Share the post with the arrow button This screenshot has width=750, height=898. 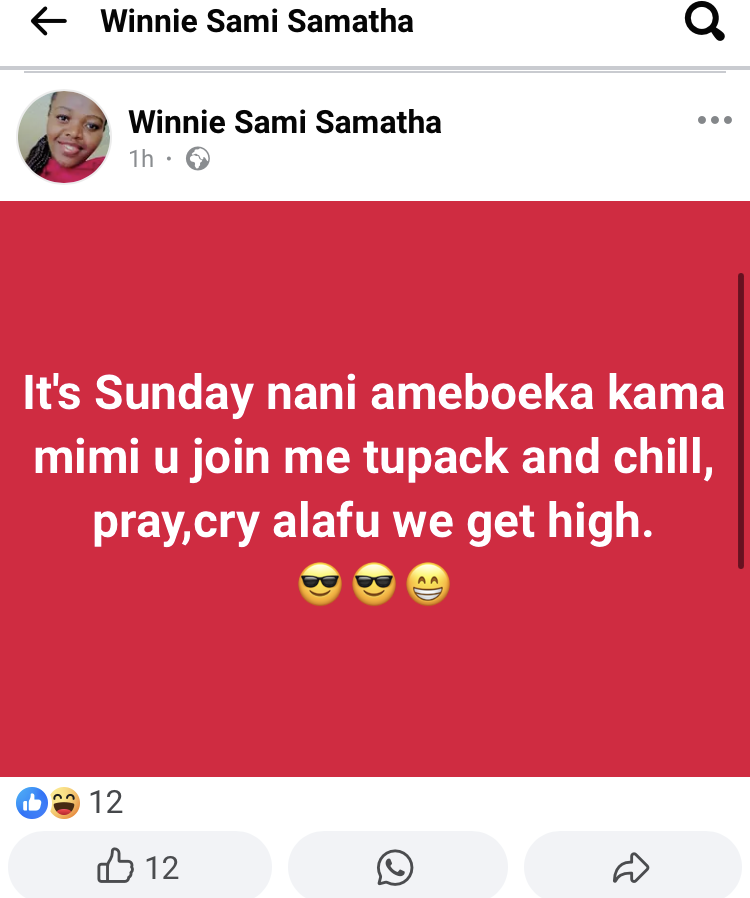click(x=632, y=866)
